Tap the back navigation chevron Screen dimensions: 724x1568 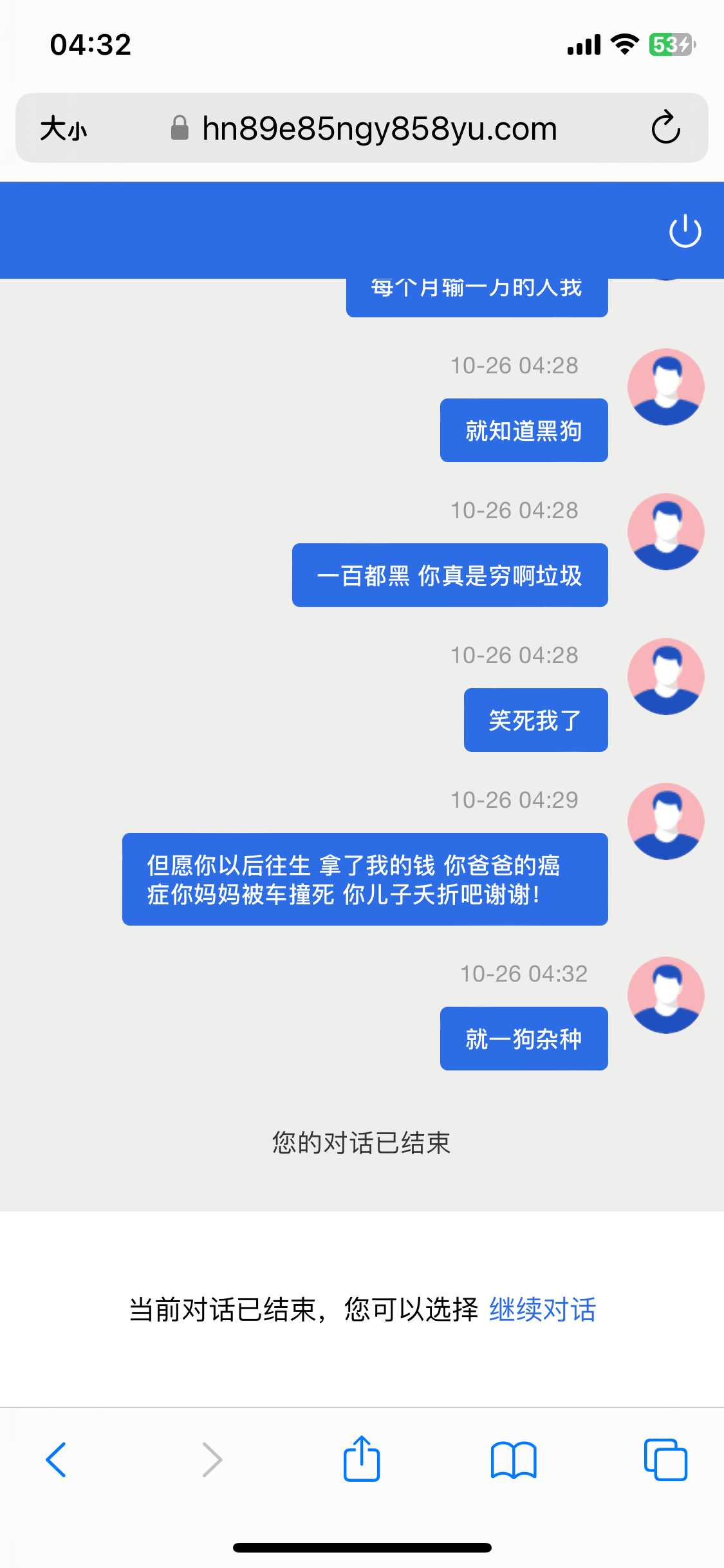[57, 1460]
